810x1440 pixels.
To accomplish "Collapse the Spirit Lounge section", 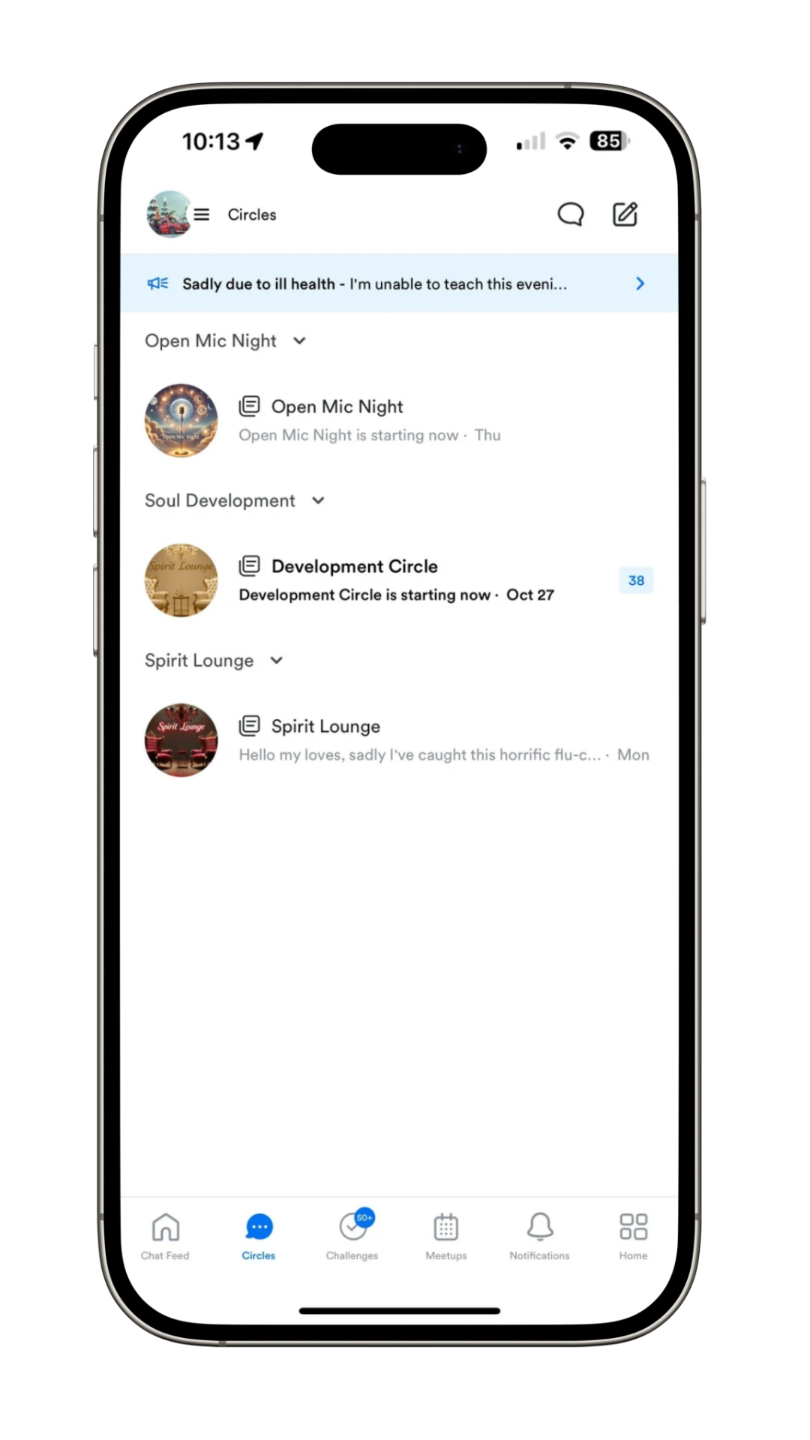I will (277, 661).
